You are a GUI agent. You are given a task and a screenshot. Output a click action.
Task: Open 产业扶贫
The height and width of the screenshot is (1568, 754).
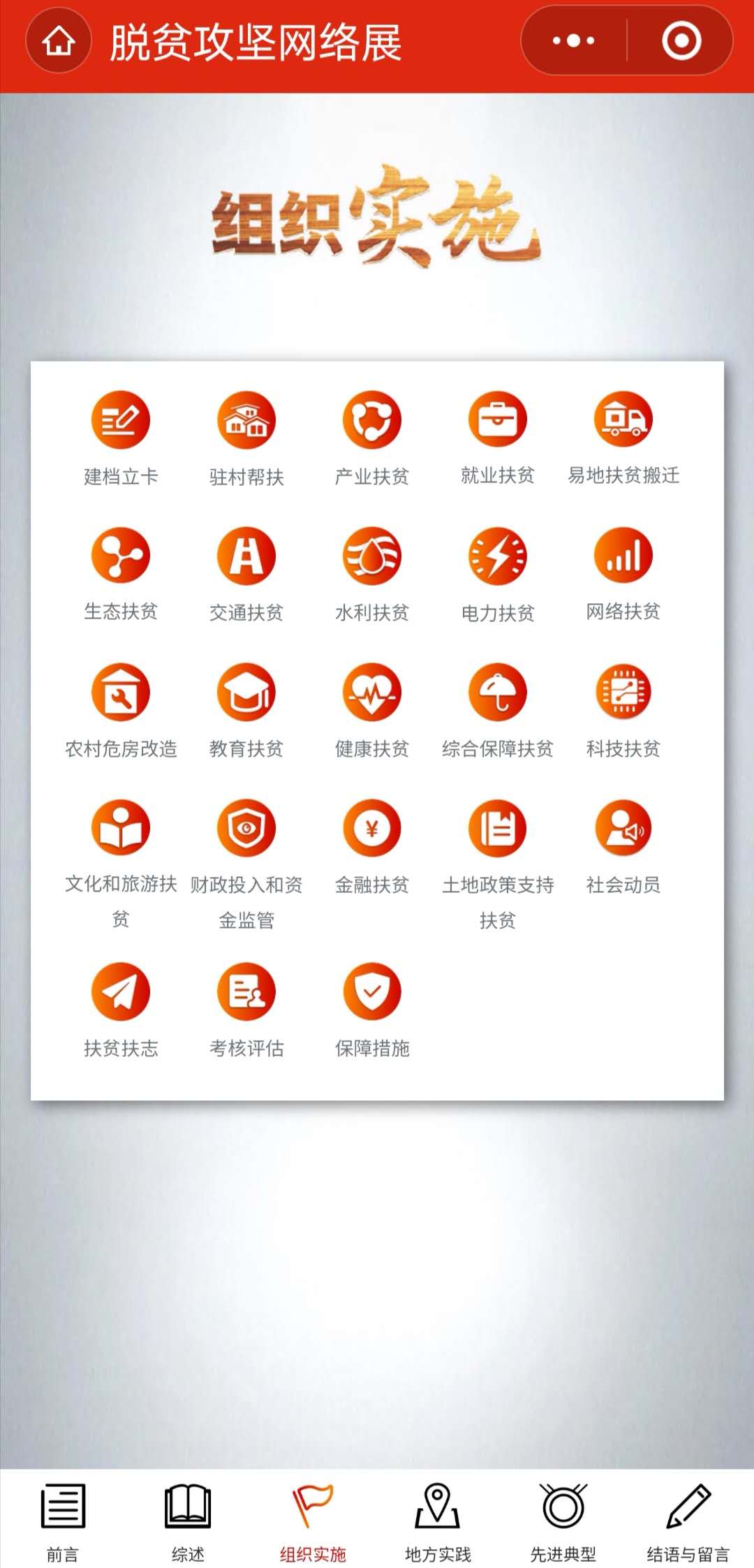(372, 420)
